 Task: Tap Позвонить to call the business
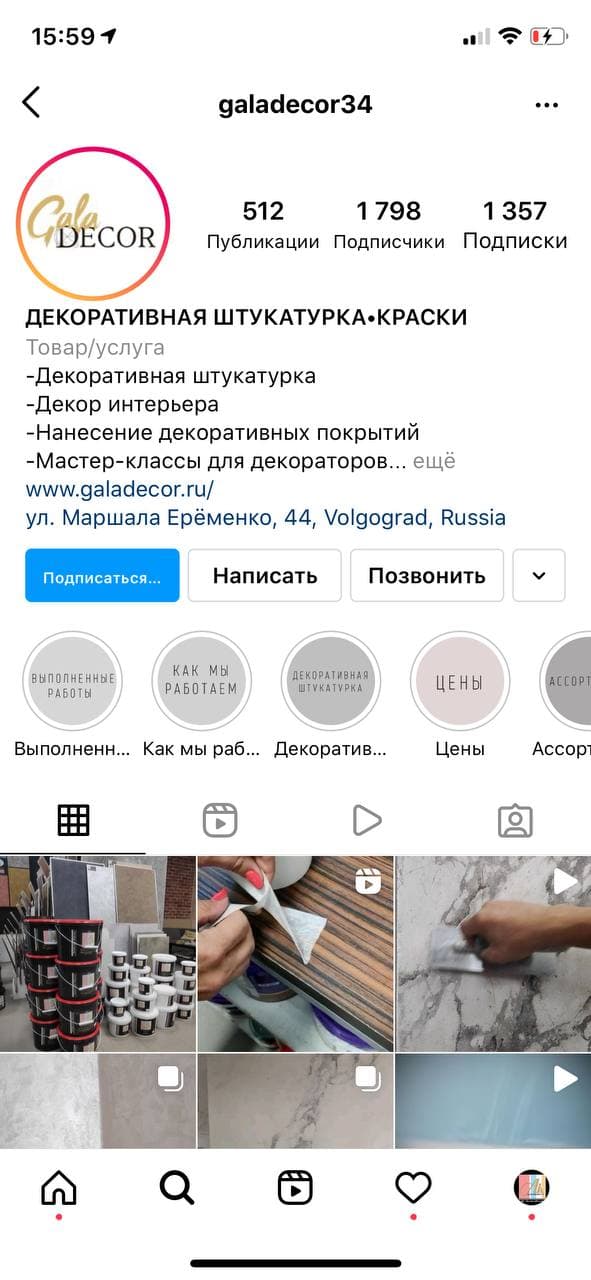point(427,576)
